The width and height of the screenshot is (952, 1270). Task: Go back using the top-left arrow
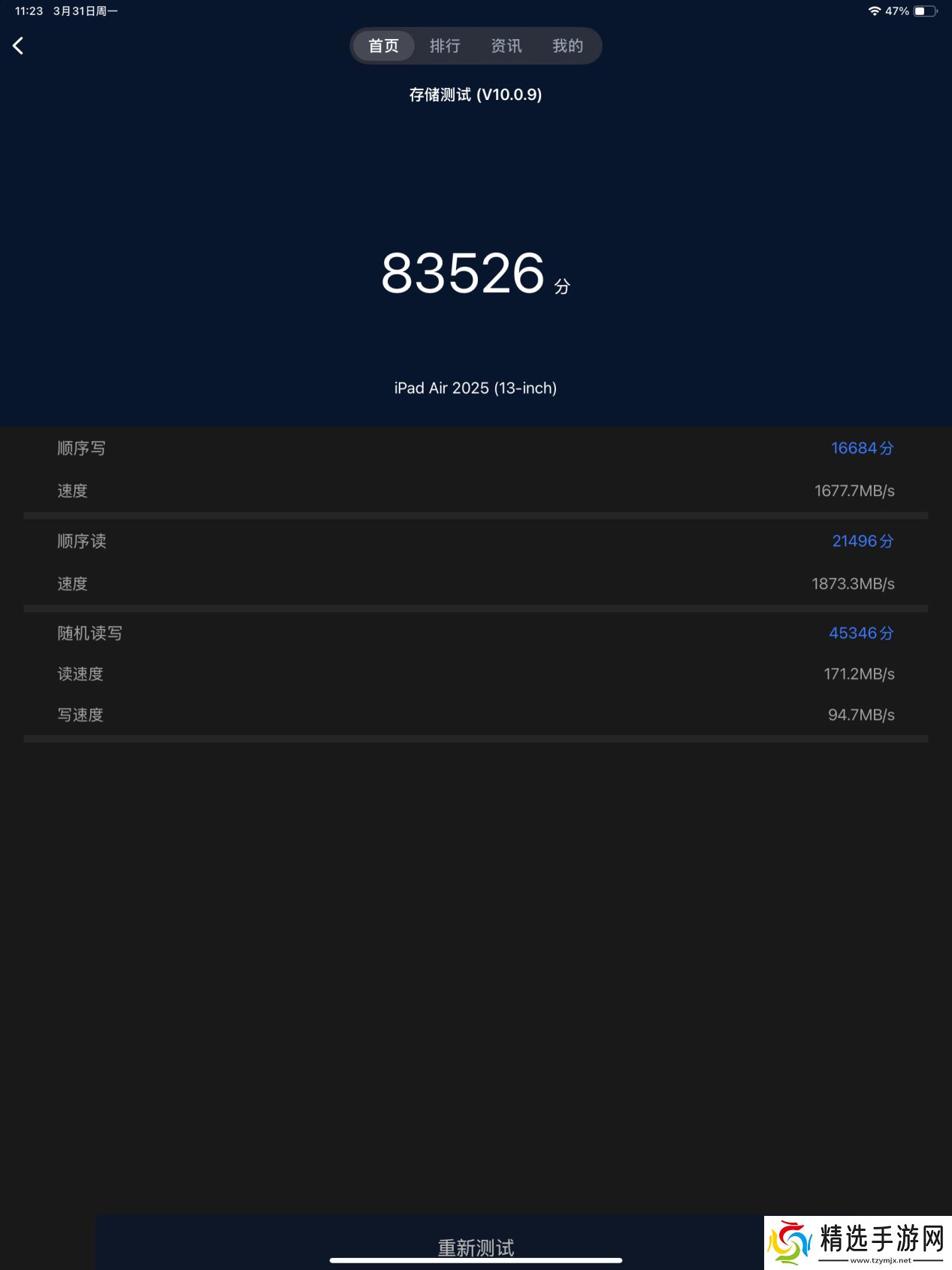pyautogui.click(x=19, y=46)
